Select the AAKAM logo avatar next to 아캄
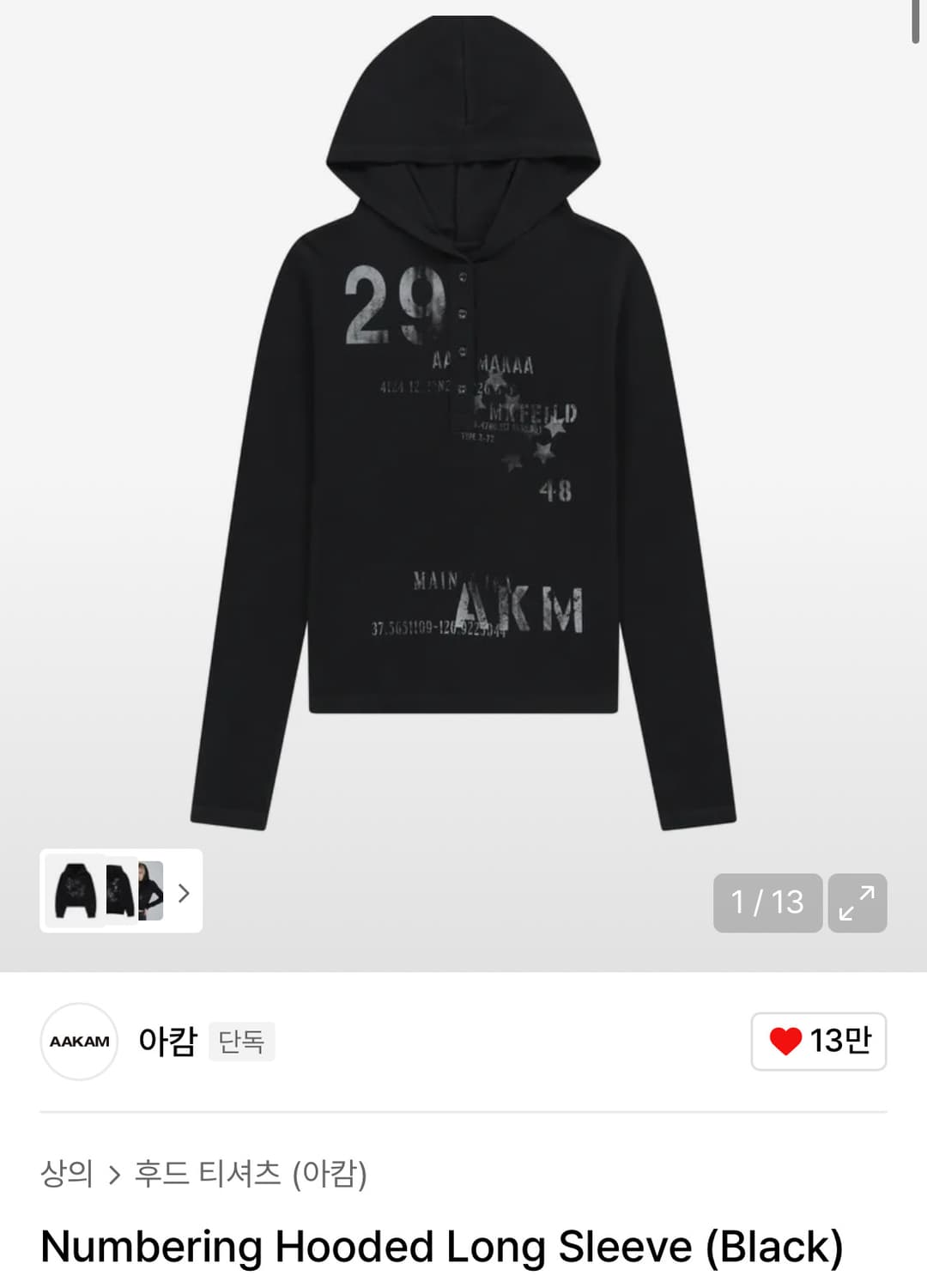Viewport: 927px width, 1288px height. (x=80, y=1041)
